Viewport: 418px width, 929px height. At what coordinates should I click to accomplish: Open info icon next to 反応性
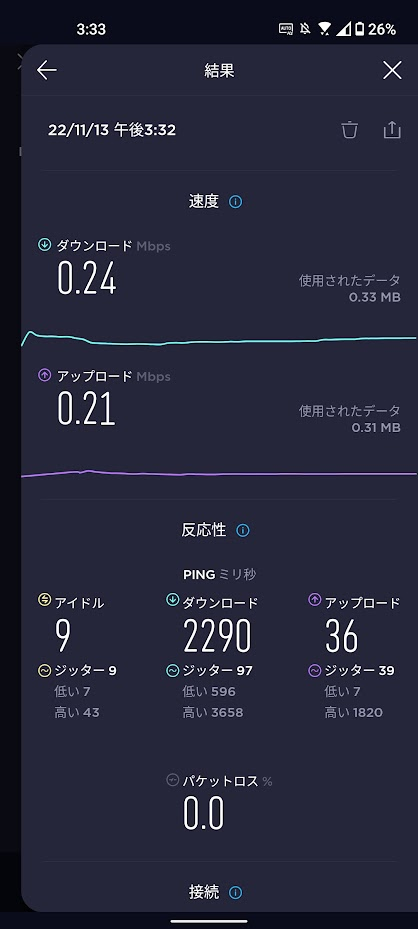click(243, 530)
